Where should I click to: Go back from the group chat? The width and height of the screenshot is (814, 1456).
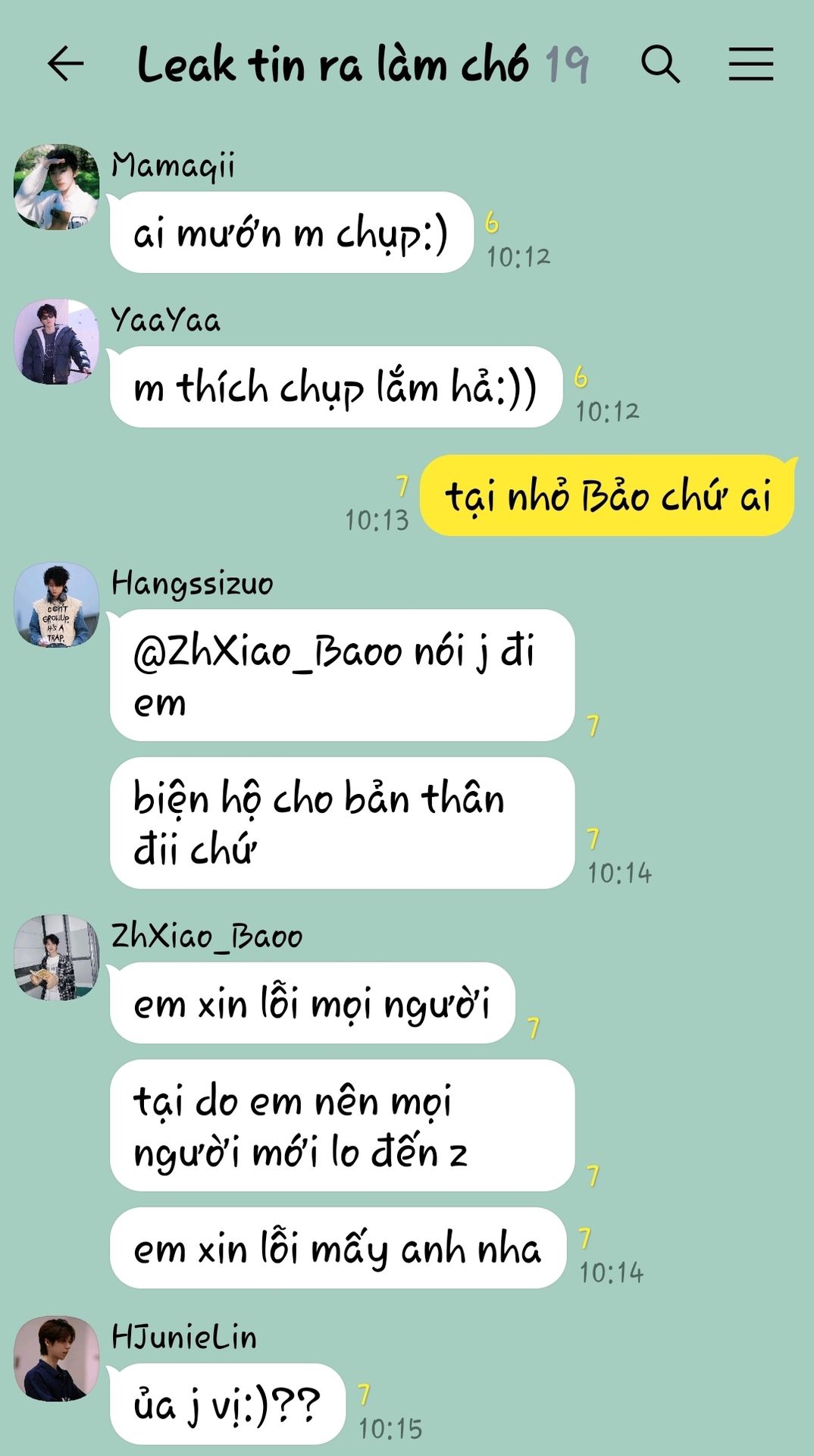click(65, 64)
